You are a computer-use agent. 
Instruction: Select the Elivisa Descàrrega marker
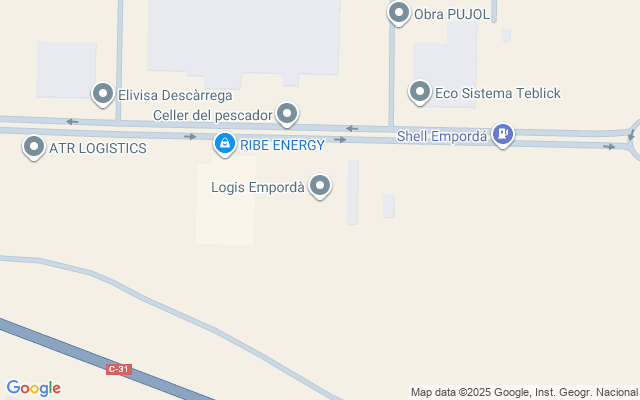(x=102, y=94)
